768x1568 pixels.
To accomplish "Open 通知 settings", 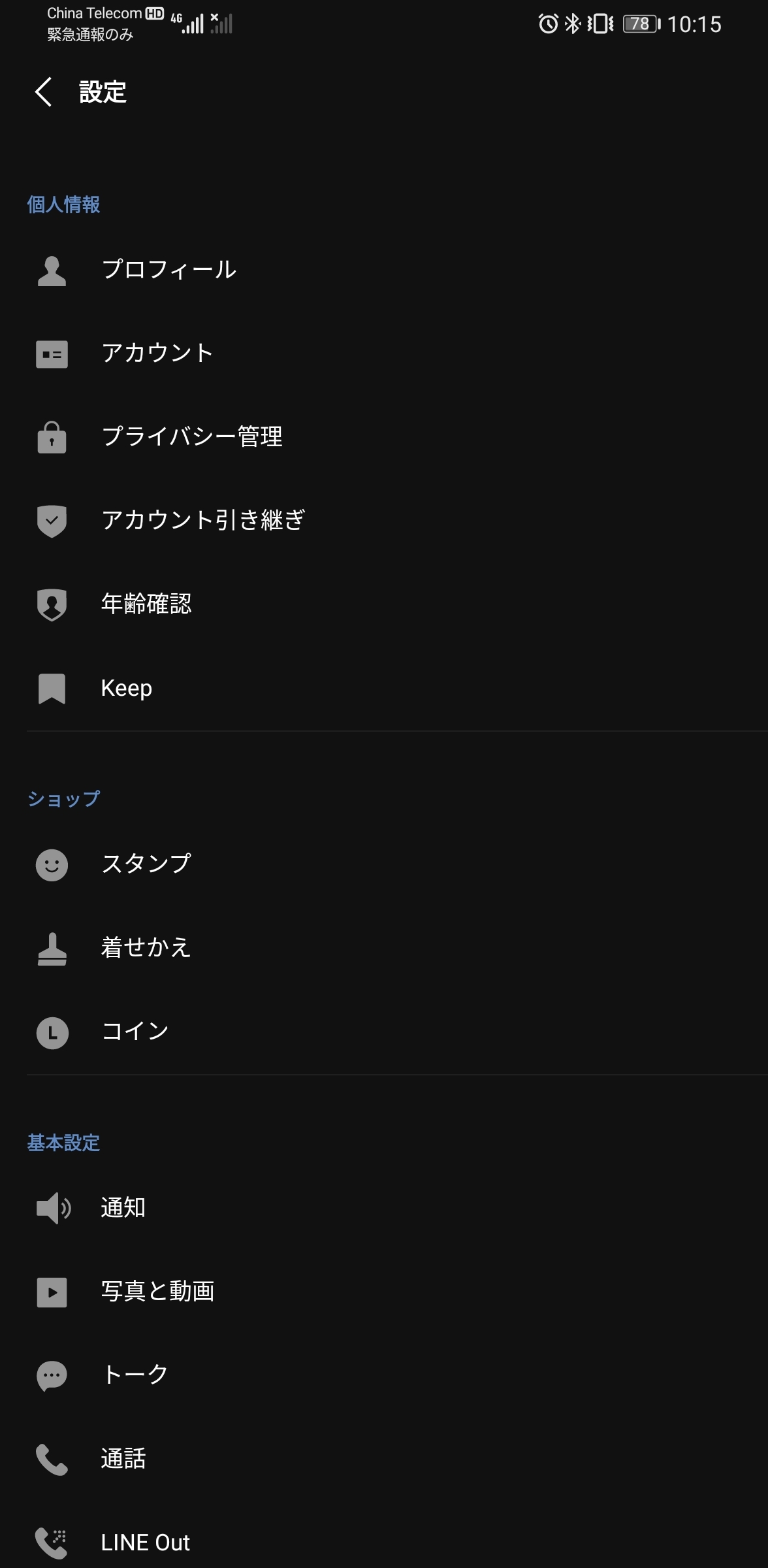I will coord(384,1208).
